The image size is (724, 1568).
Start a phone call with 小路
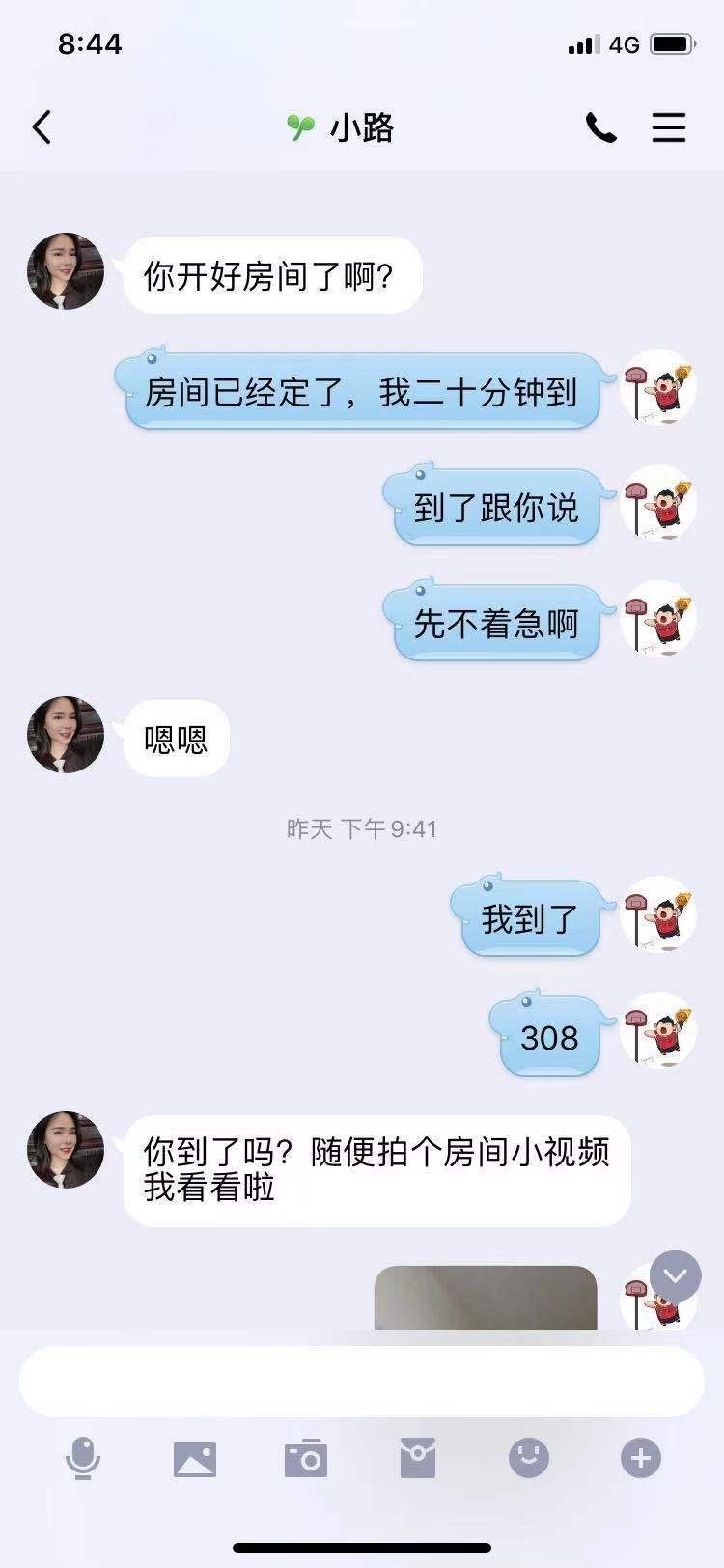tap(601, 126)
